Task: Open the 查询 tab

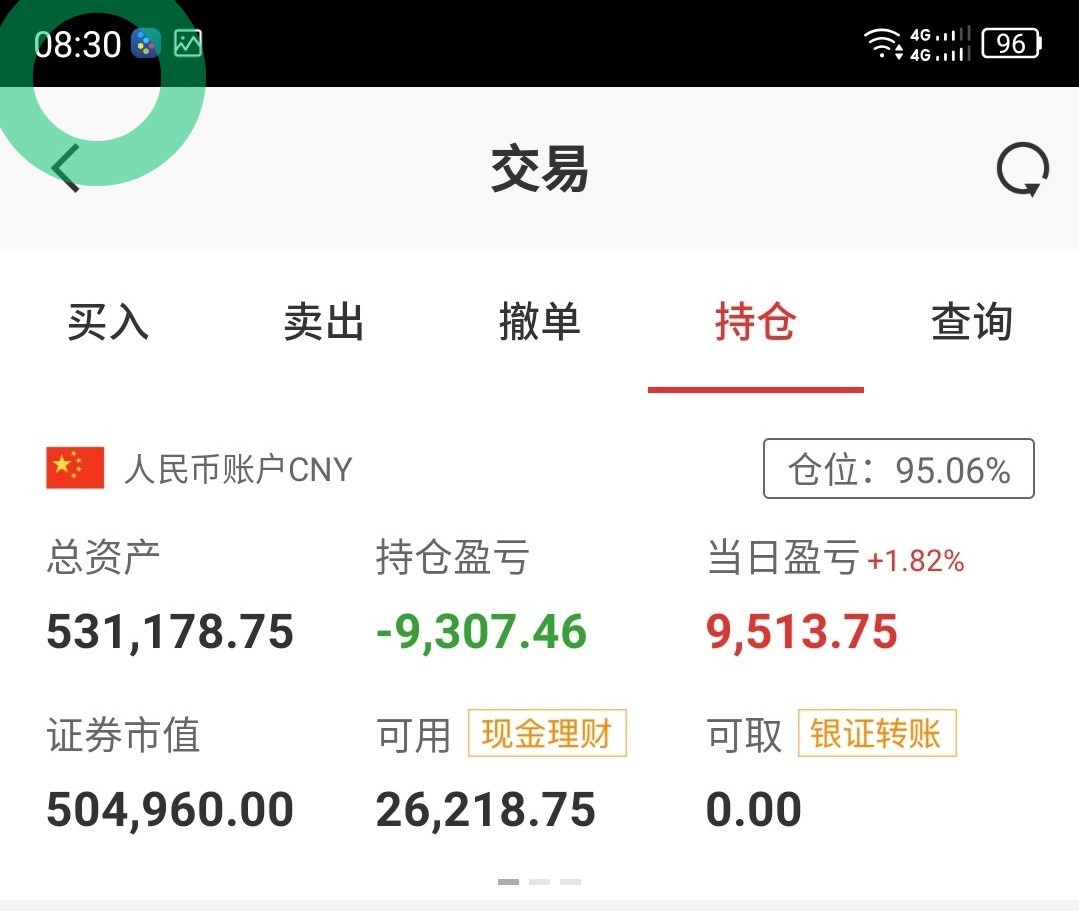Action: tap(971, 323)
